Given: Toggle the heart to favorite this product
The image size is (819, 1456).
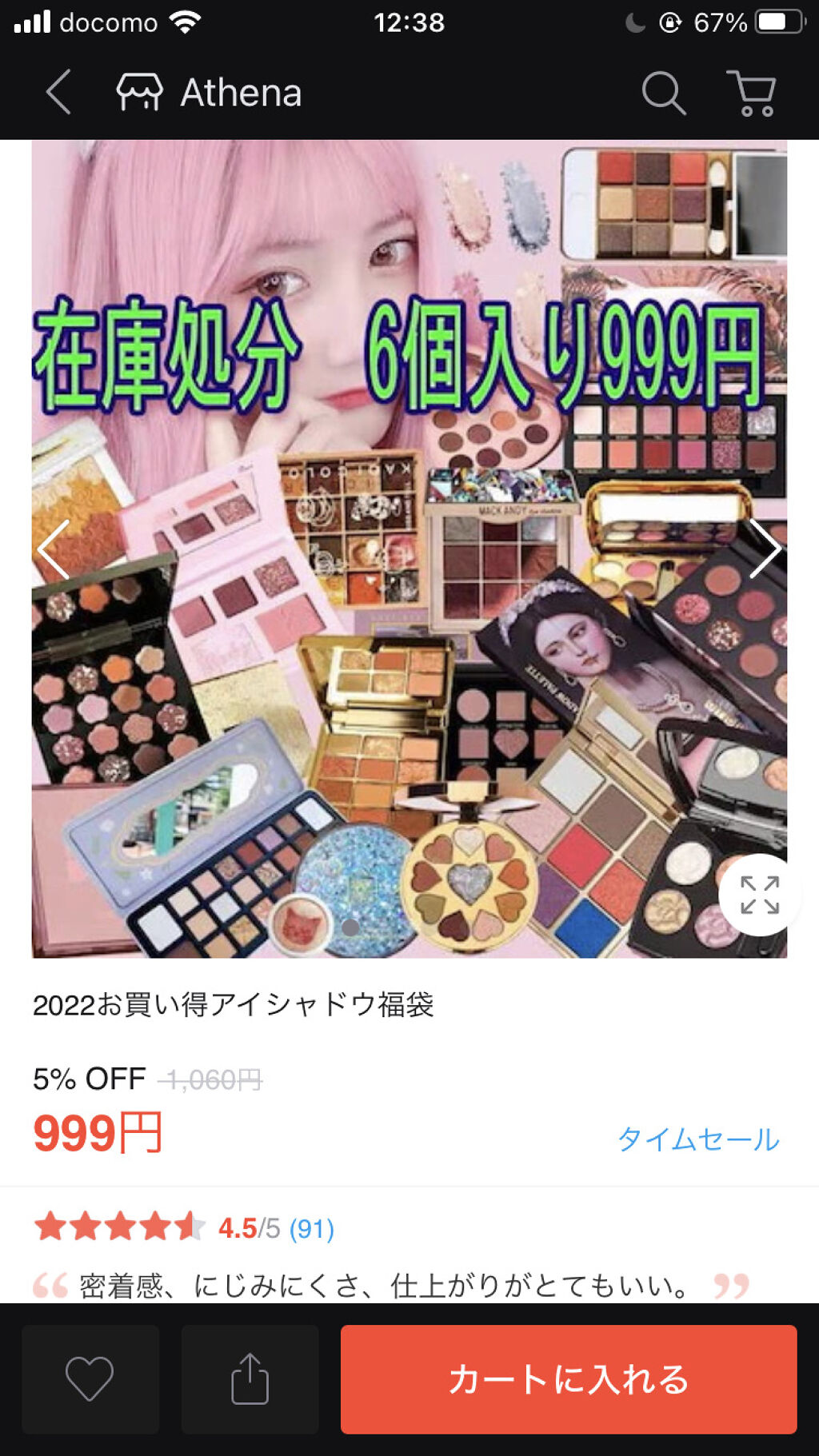Looking at the screenshot, I should 90,1380.
